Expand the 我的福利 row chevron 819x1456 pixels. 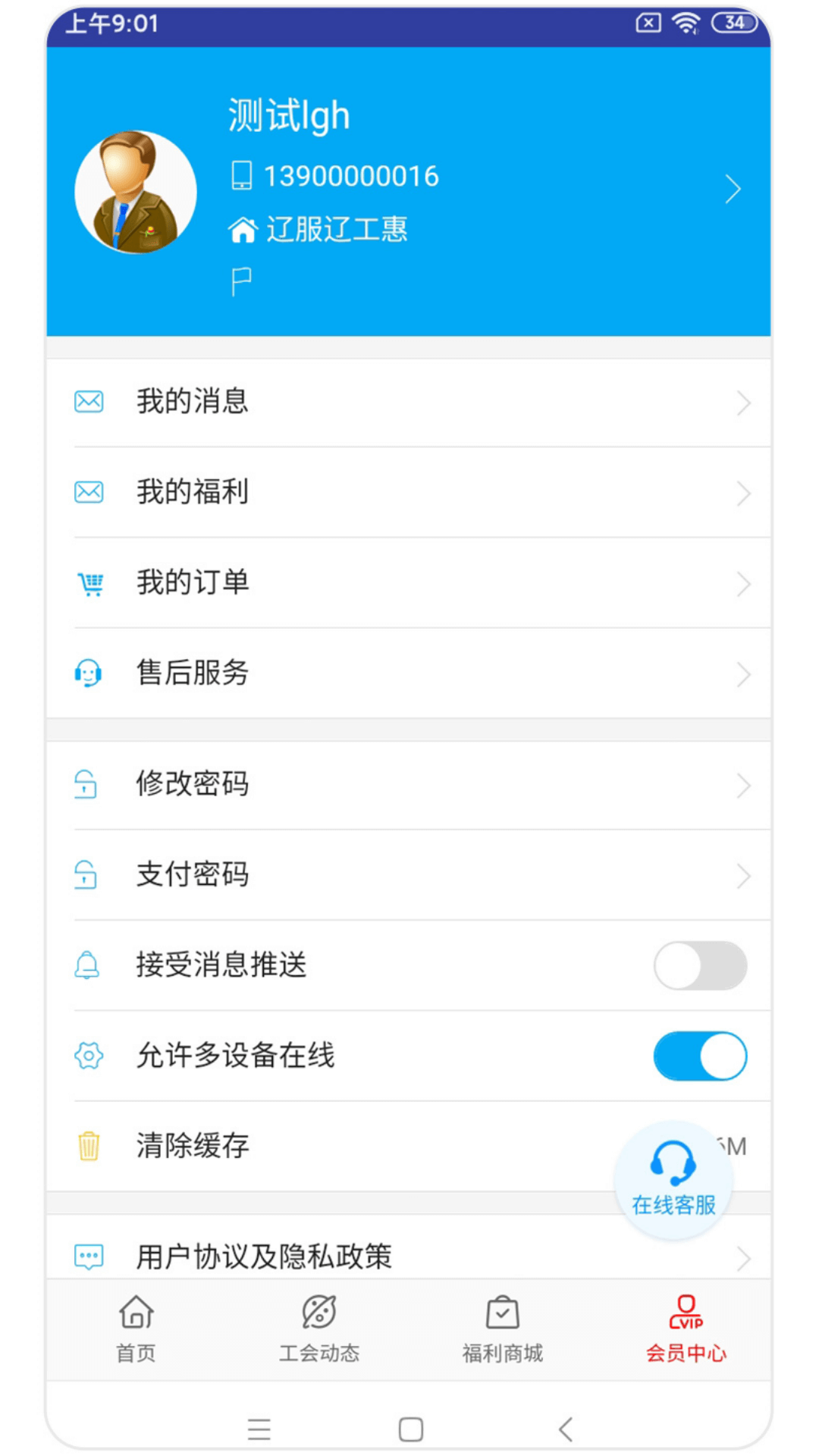tap(743, 493)
